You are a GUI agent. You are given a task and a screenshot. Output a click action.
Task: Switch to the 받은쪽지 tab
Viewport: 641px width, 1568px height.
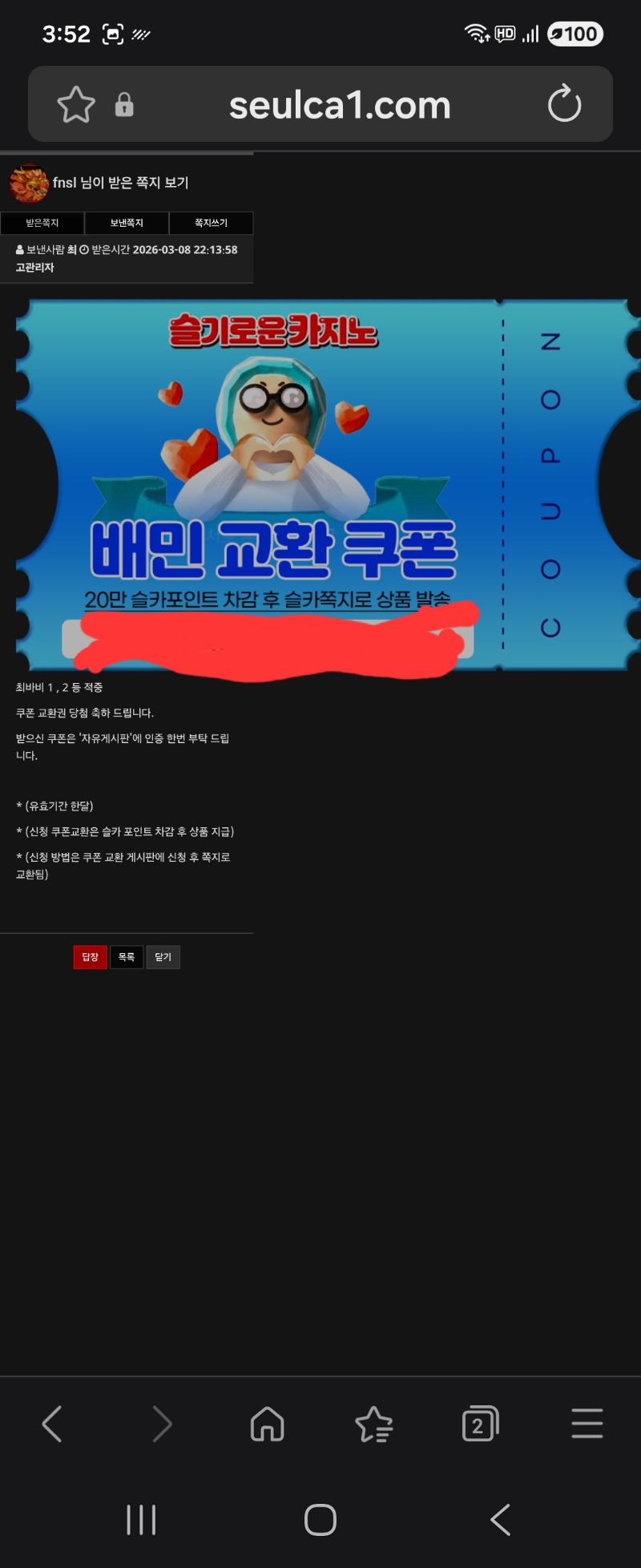point(42,223)
